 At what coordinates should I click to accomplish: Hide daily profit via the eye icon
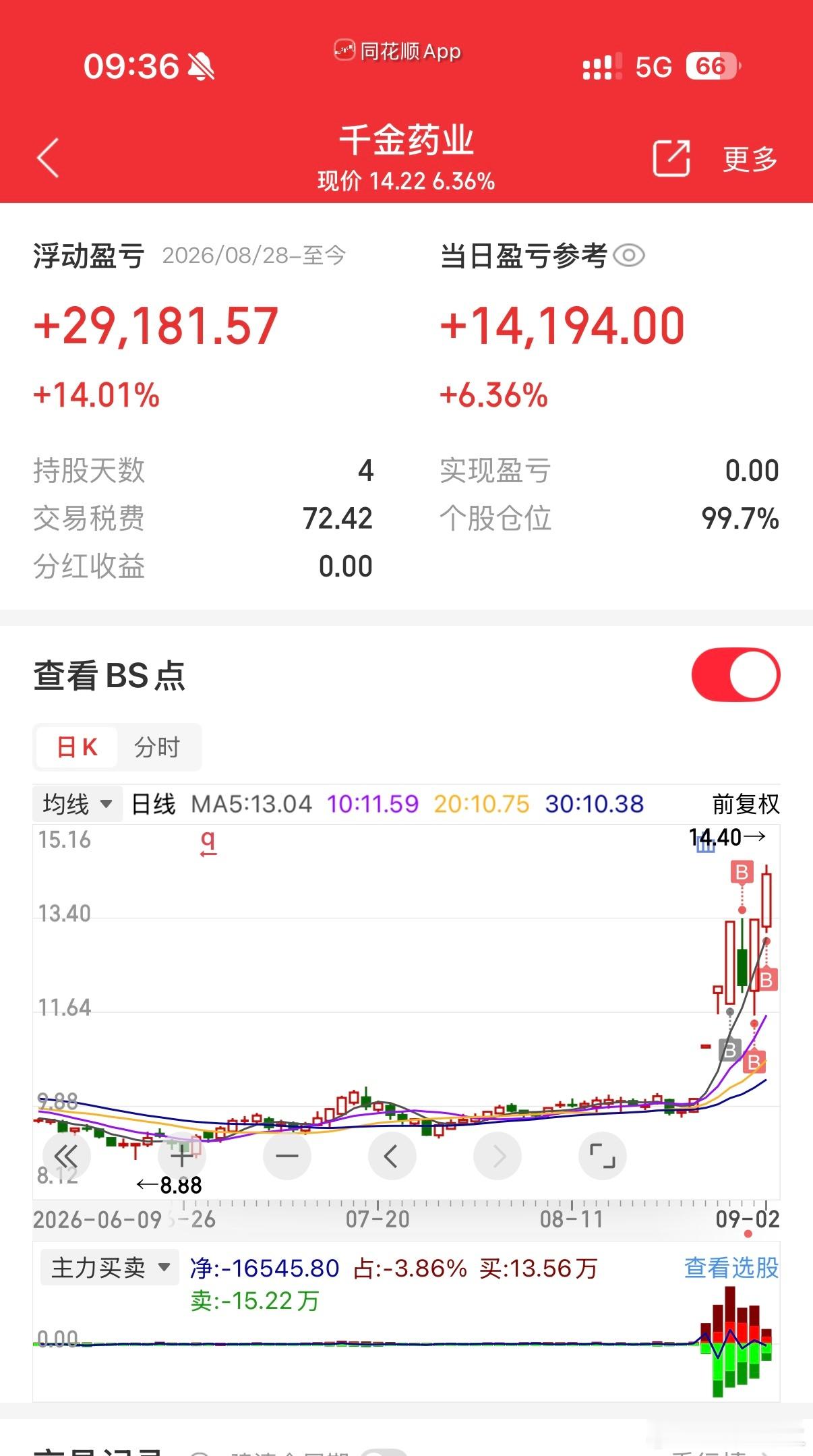(x=630, y=256)
